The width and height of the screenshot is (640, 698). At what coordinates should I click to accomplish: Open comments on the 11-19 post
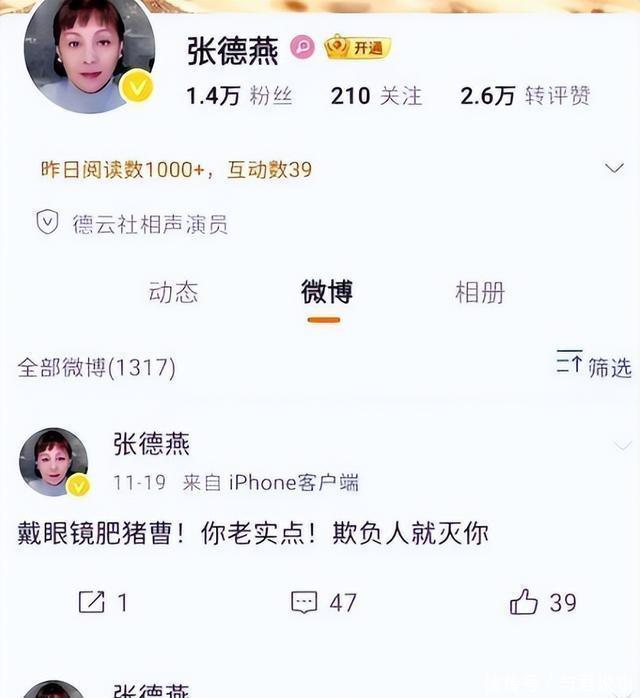coord(324,601)
